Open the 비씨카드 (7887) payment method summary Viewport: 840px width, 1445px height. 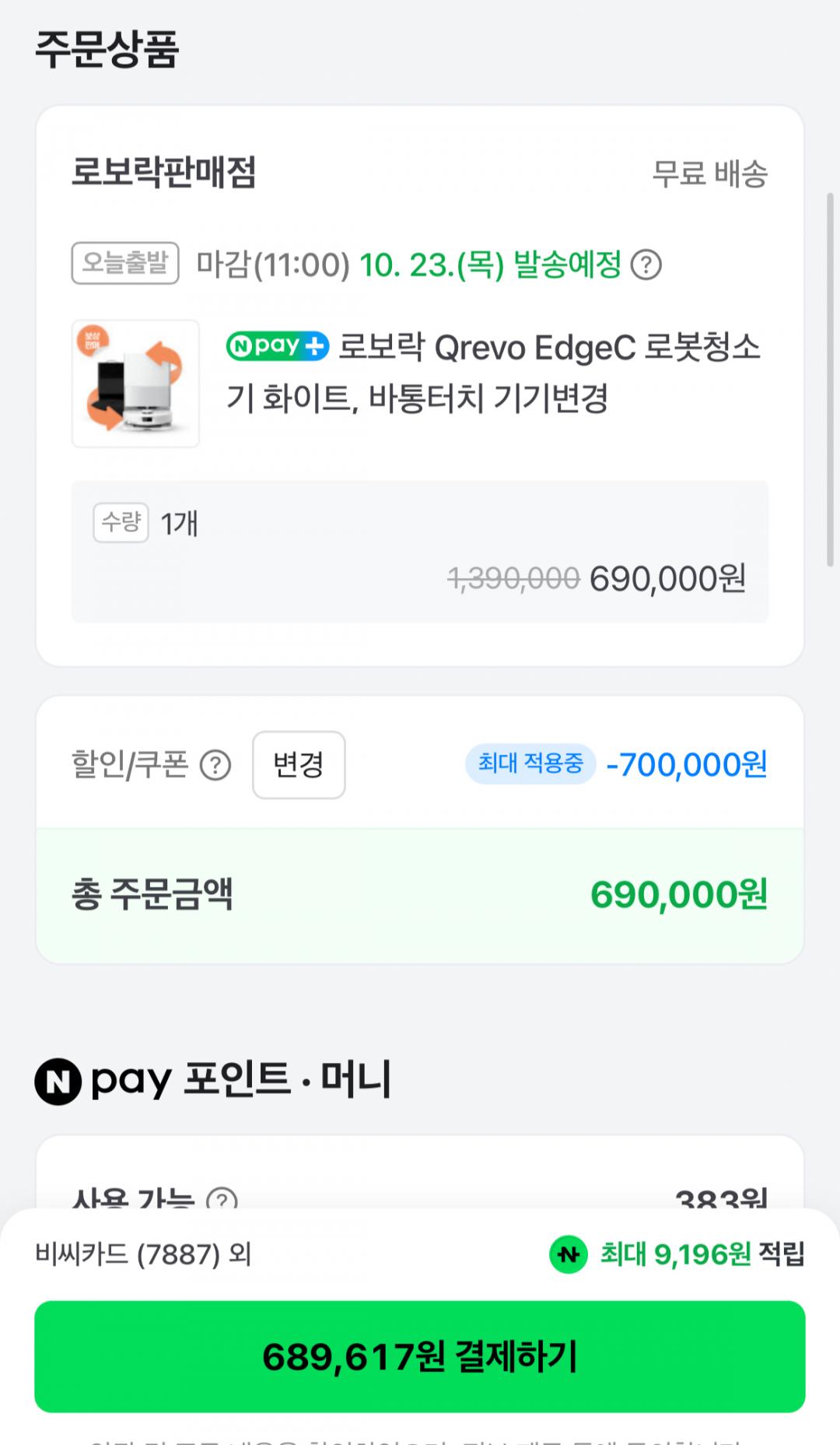[144, 1254]
